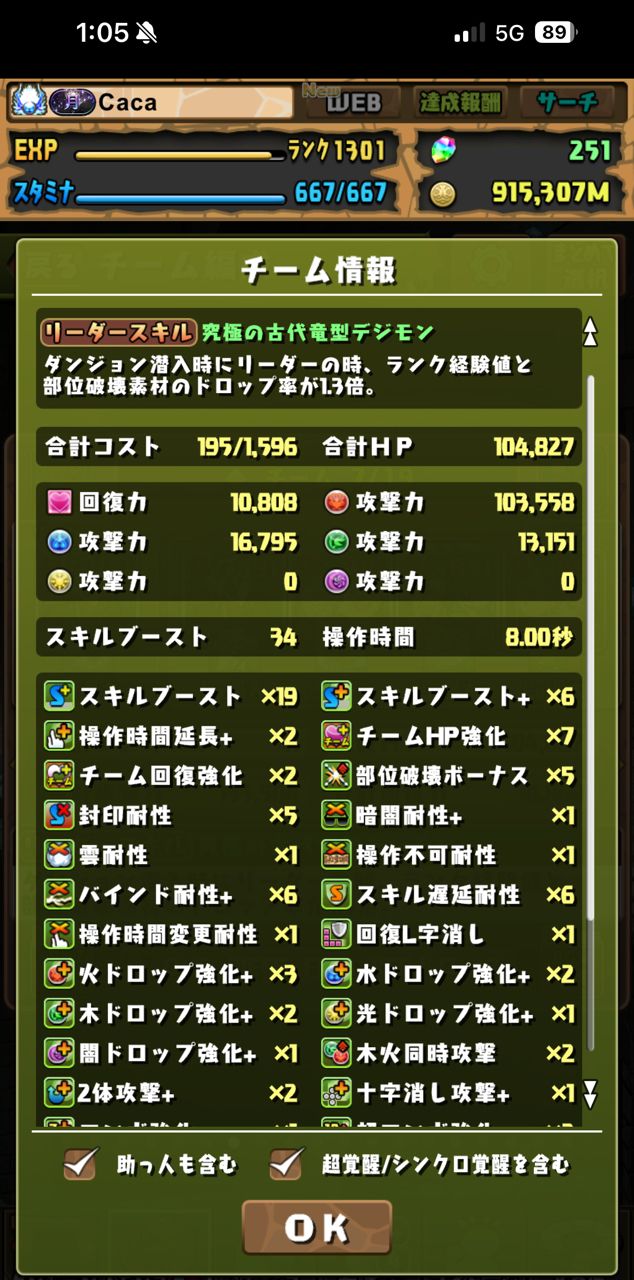Tap the OK button to close team info
634x1280 pixels.
click(x=317, y=1227)
